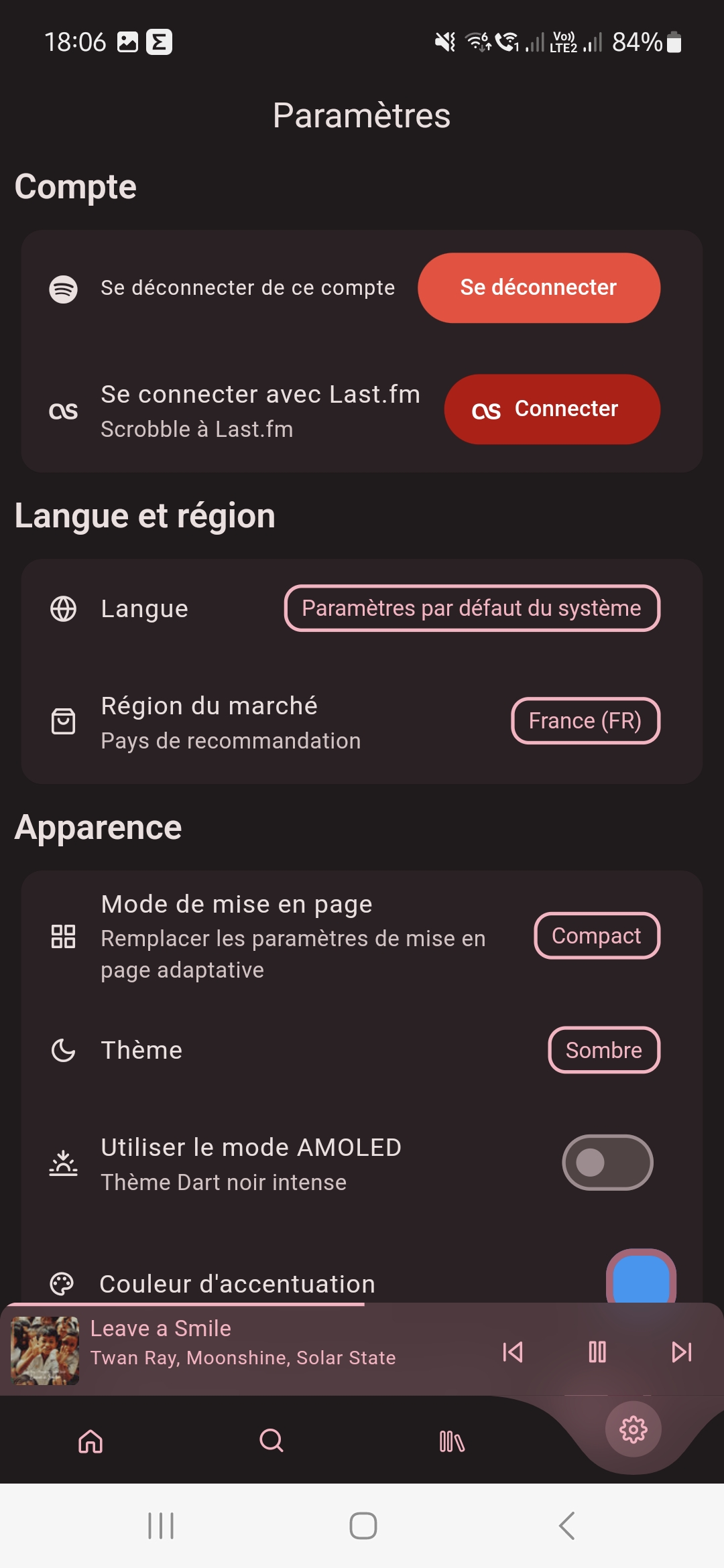
Task: Select the Sombre theme dropdown
Action: tap(603, 1050)
